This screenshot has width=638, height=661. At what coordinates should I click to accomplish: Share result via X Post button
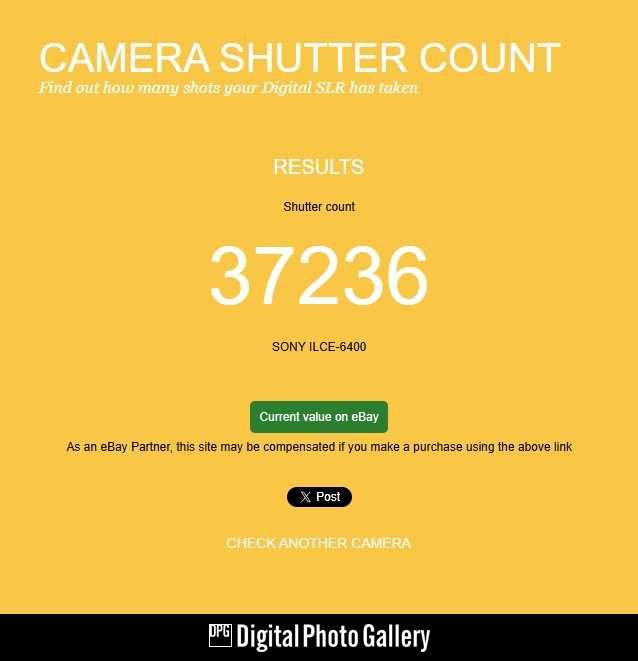coord(319,497)
